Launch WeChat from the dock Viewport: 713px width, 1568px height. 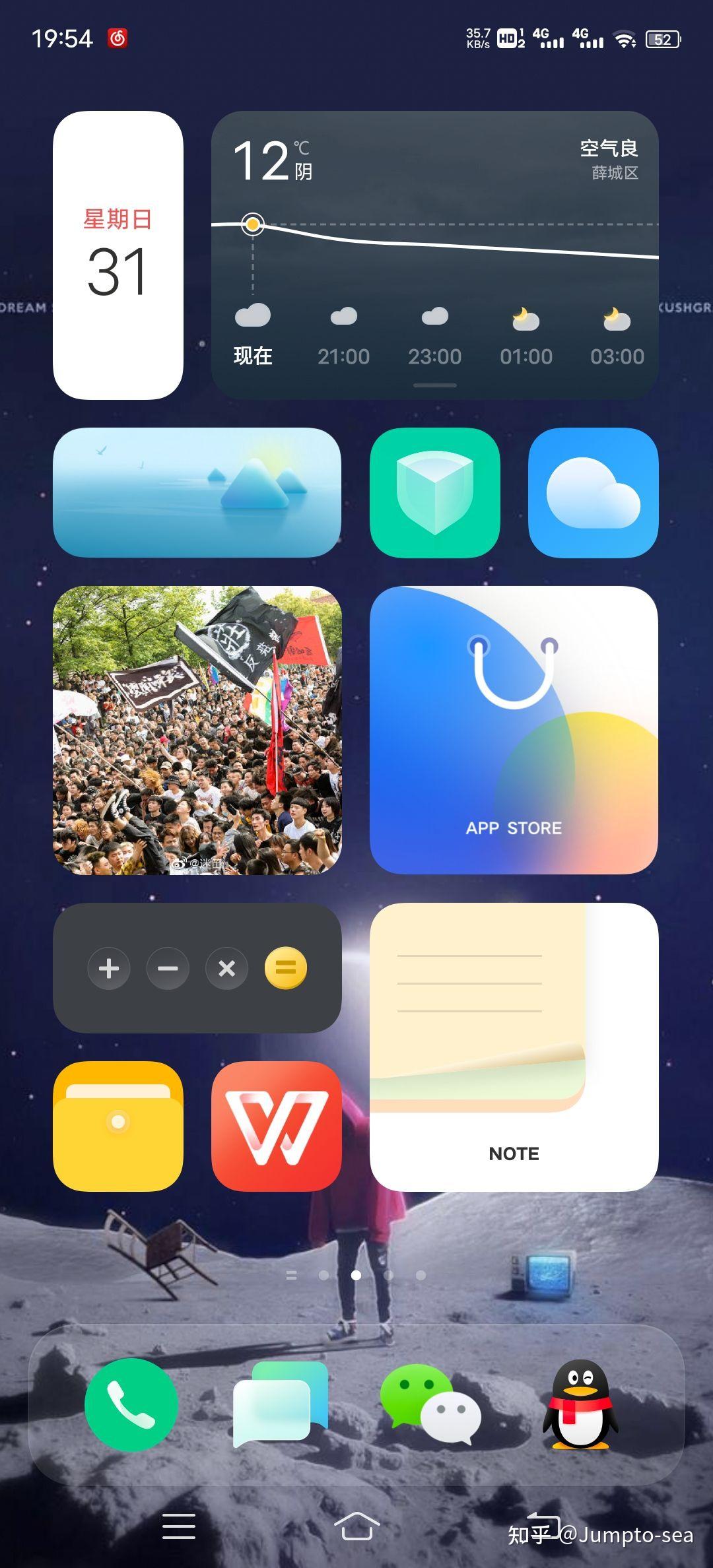coord(430,1405)
